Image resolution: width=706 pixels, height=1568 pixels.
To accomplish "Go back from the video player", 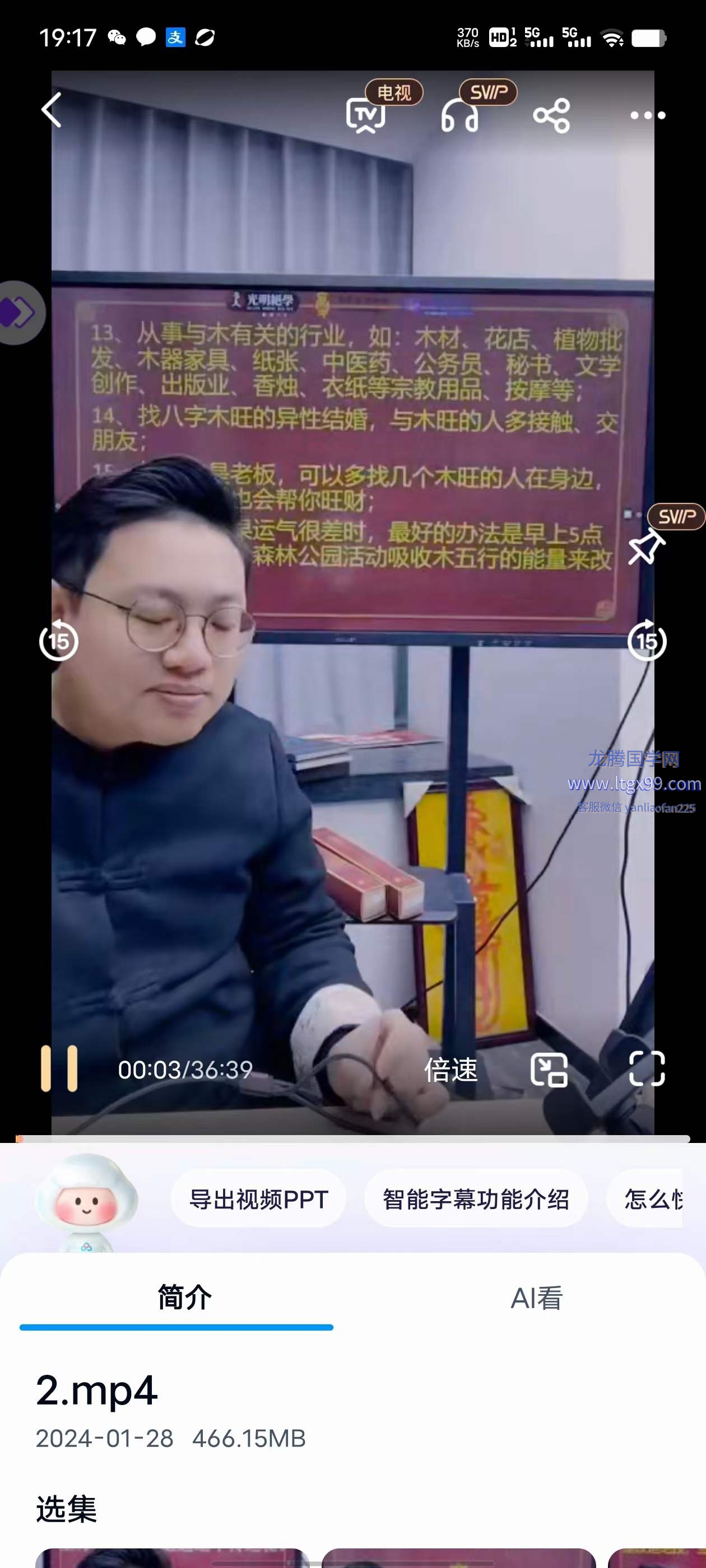I will click(x=52, y=110).
